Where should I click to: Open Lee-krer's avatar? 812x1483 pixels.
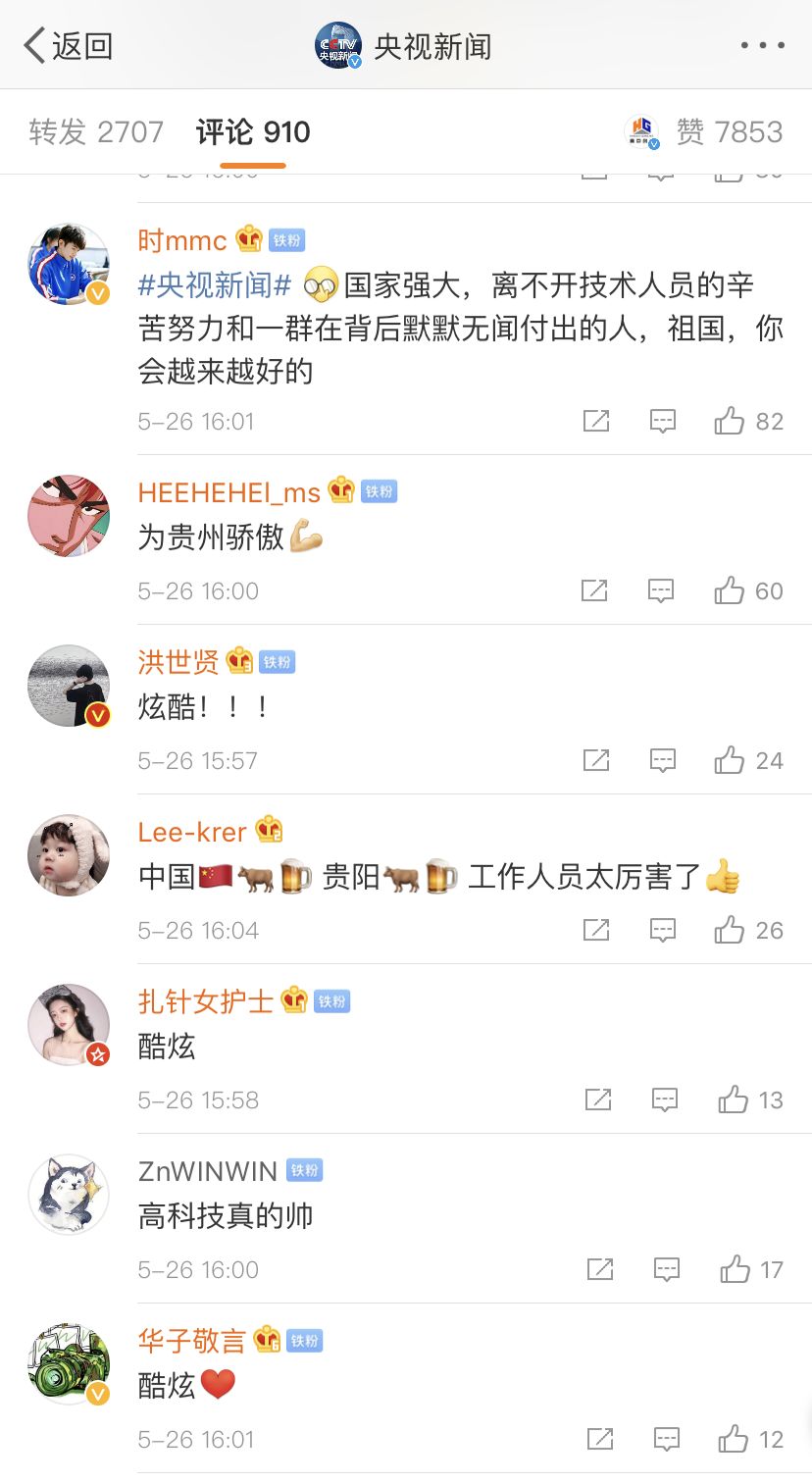69,854
